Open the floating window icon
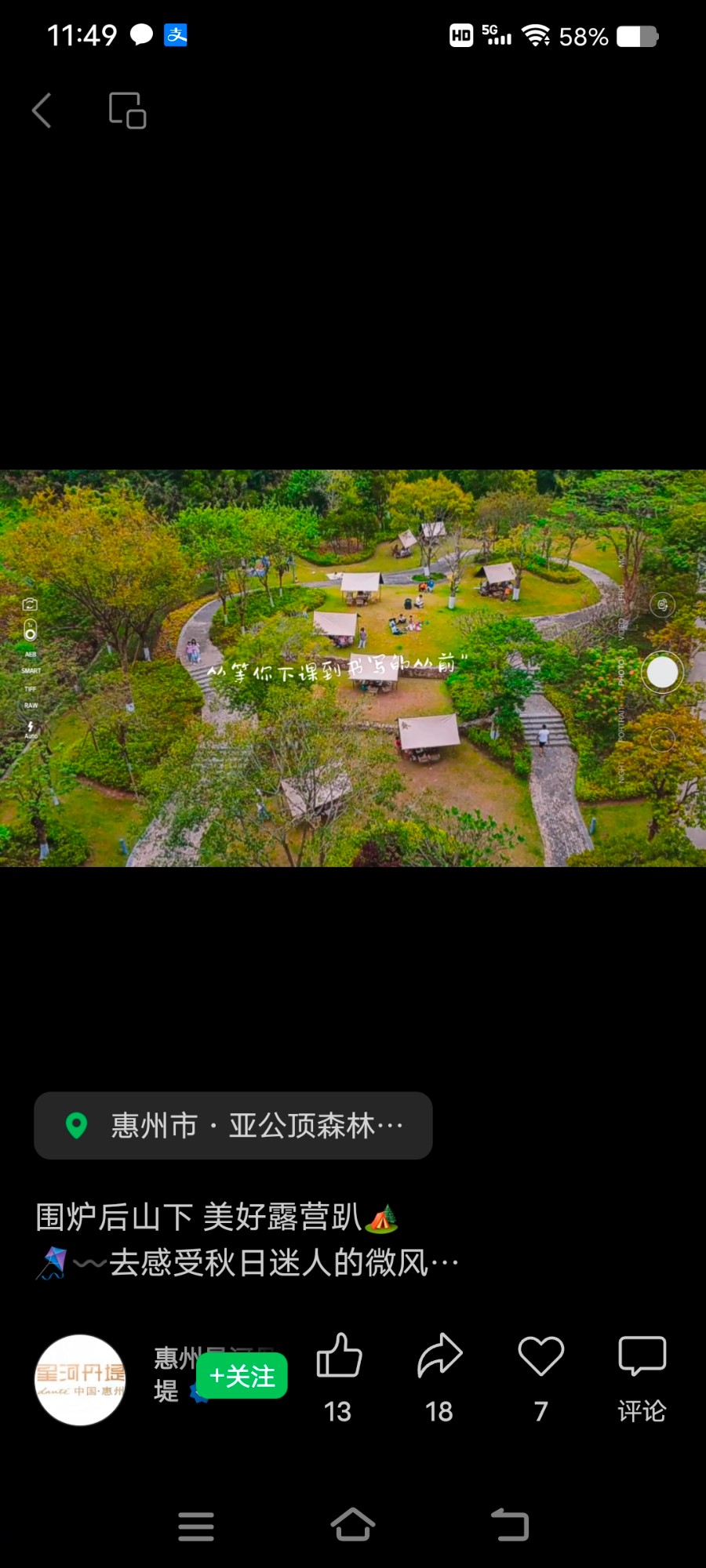The height and width of the screenshot is (1568, 706). click(127, 111)
